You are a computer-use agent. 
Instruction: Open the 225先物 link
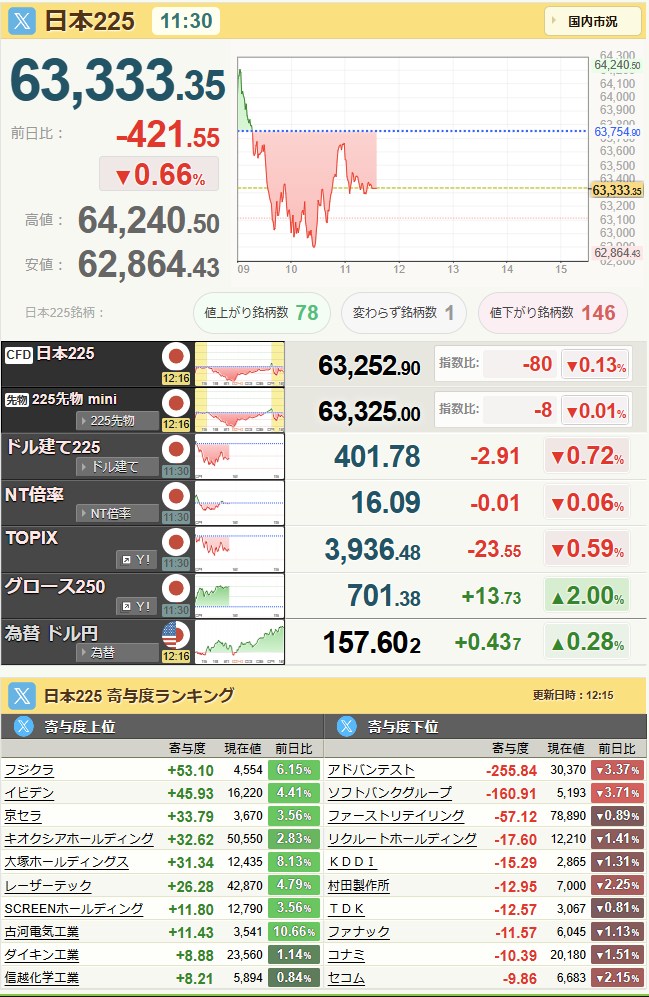click(x=118, y=420)
